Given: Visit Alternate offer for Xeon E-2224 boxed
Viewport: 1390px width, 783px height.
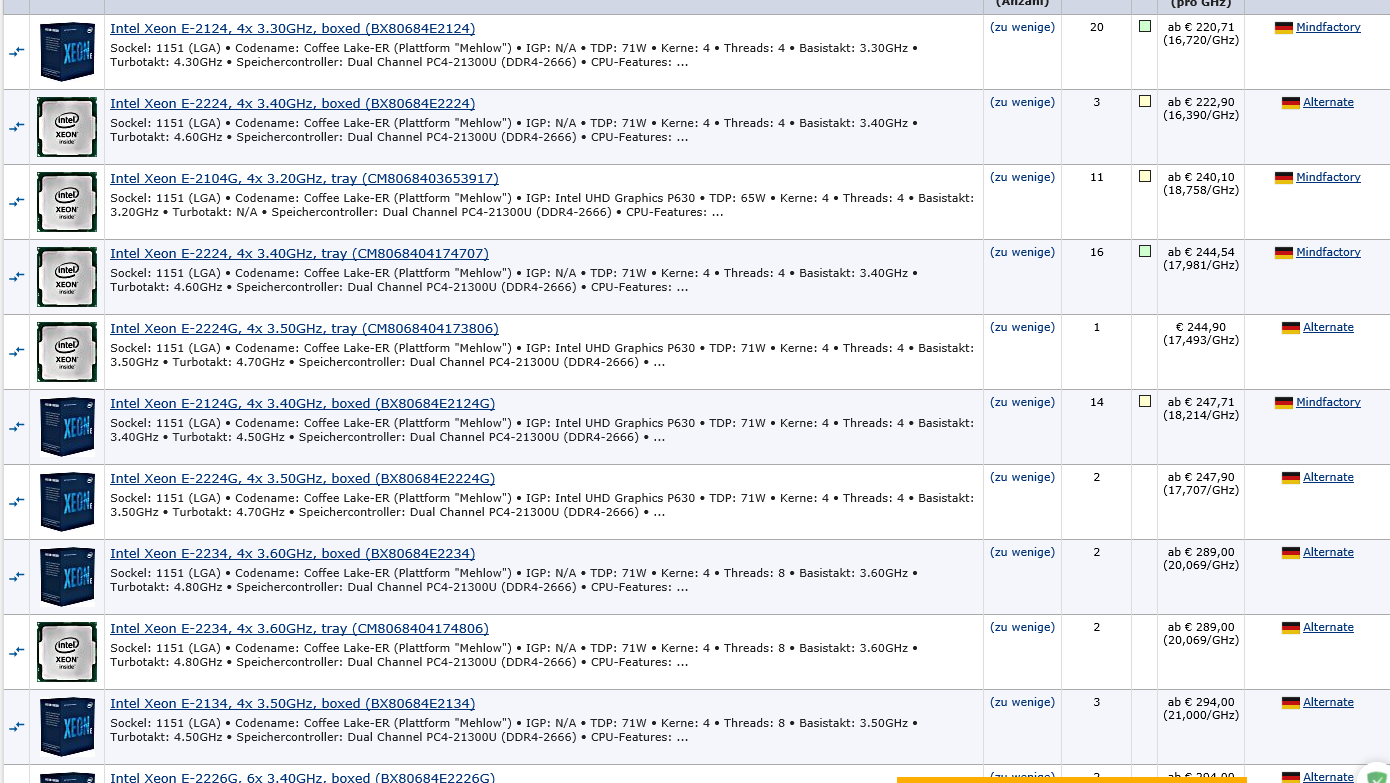Looking at the screenshot, I should click(x=1327, y=103).
